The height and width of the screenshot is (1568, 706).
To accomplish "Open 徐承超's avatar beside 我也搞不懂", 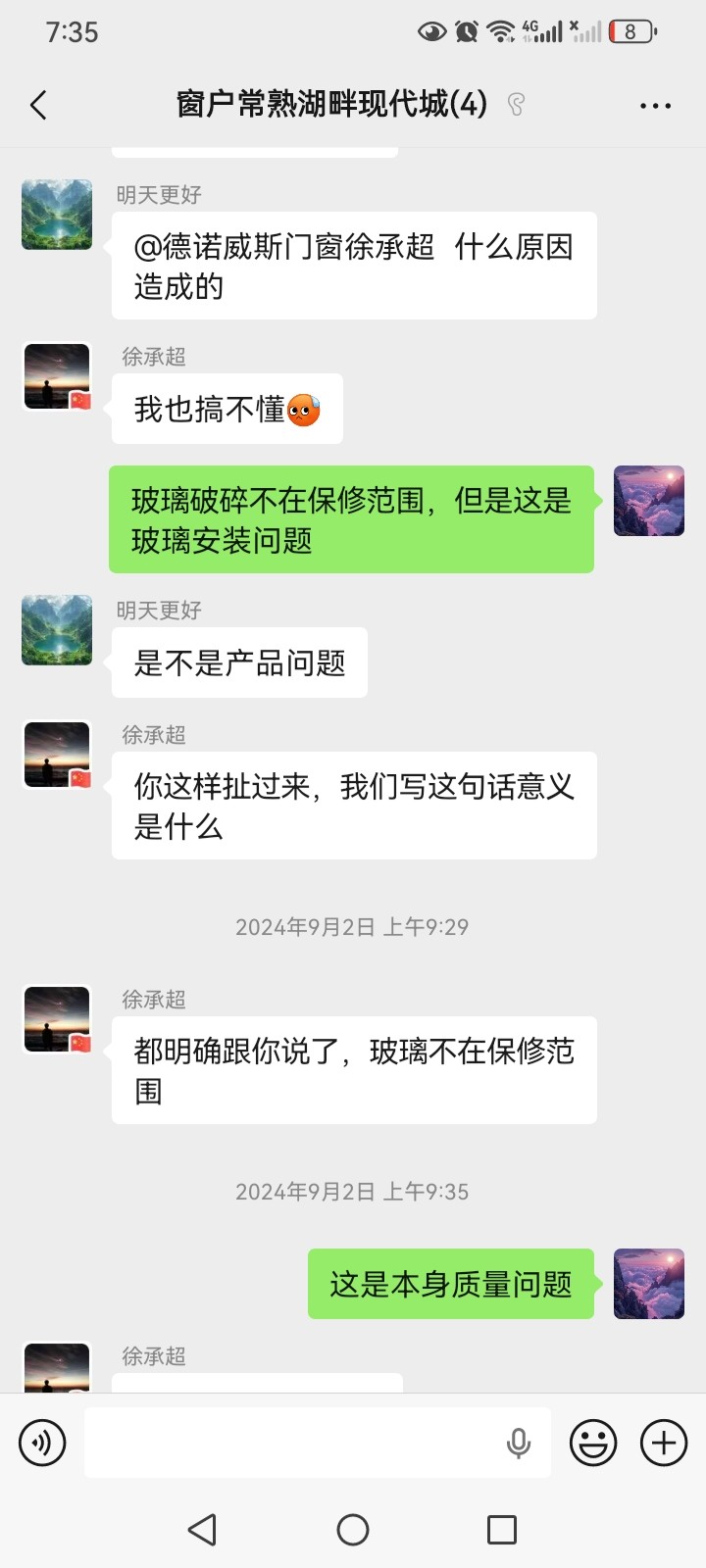I will [57, 376].
